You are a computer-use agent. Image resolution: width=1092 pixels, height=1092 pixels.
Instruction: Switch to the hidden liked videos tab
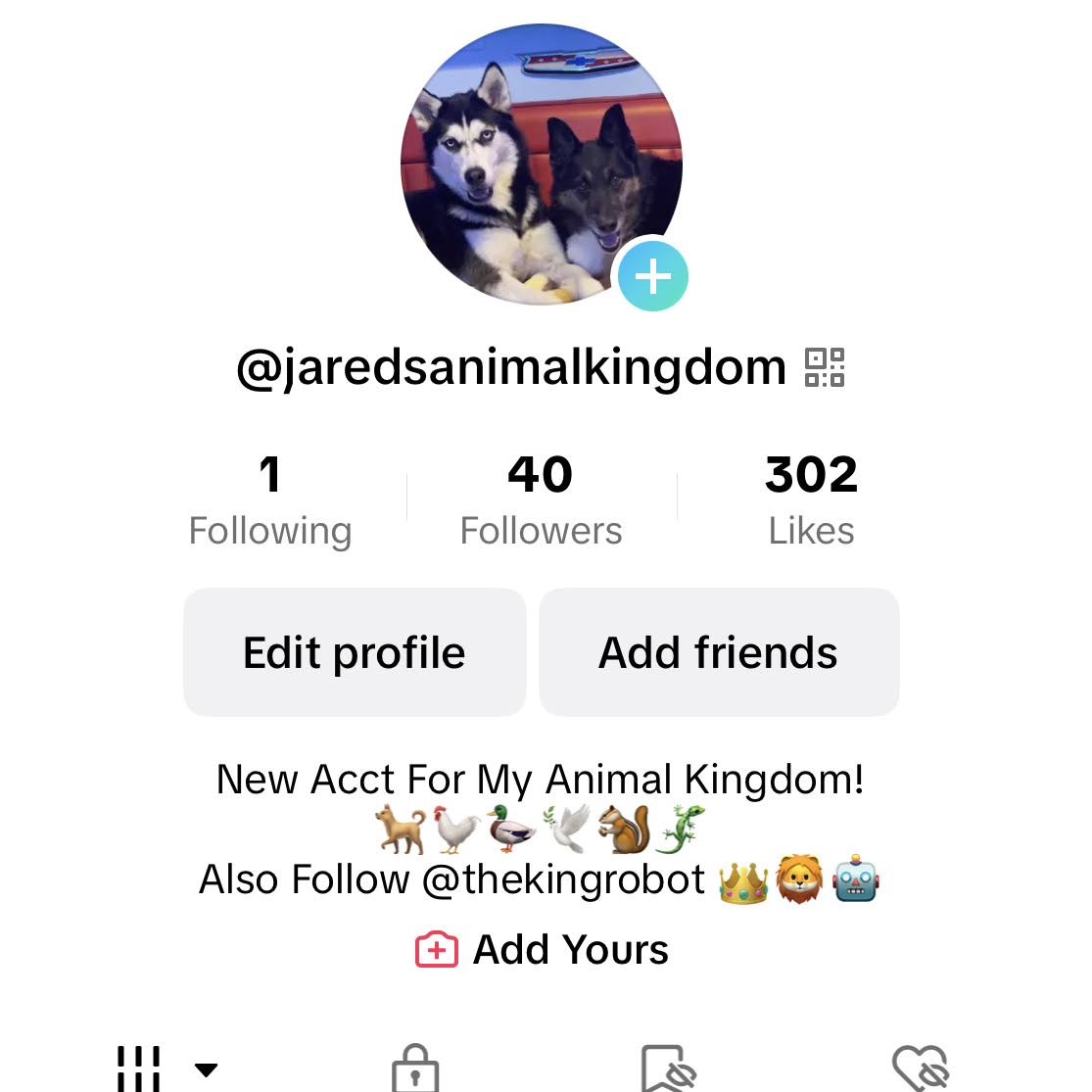click(x=921, y=1068)
